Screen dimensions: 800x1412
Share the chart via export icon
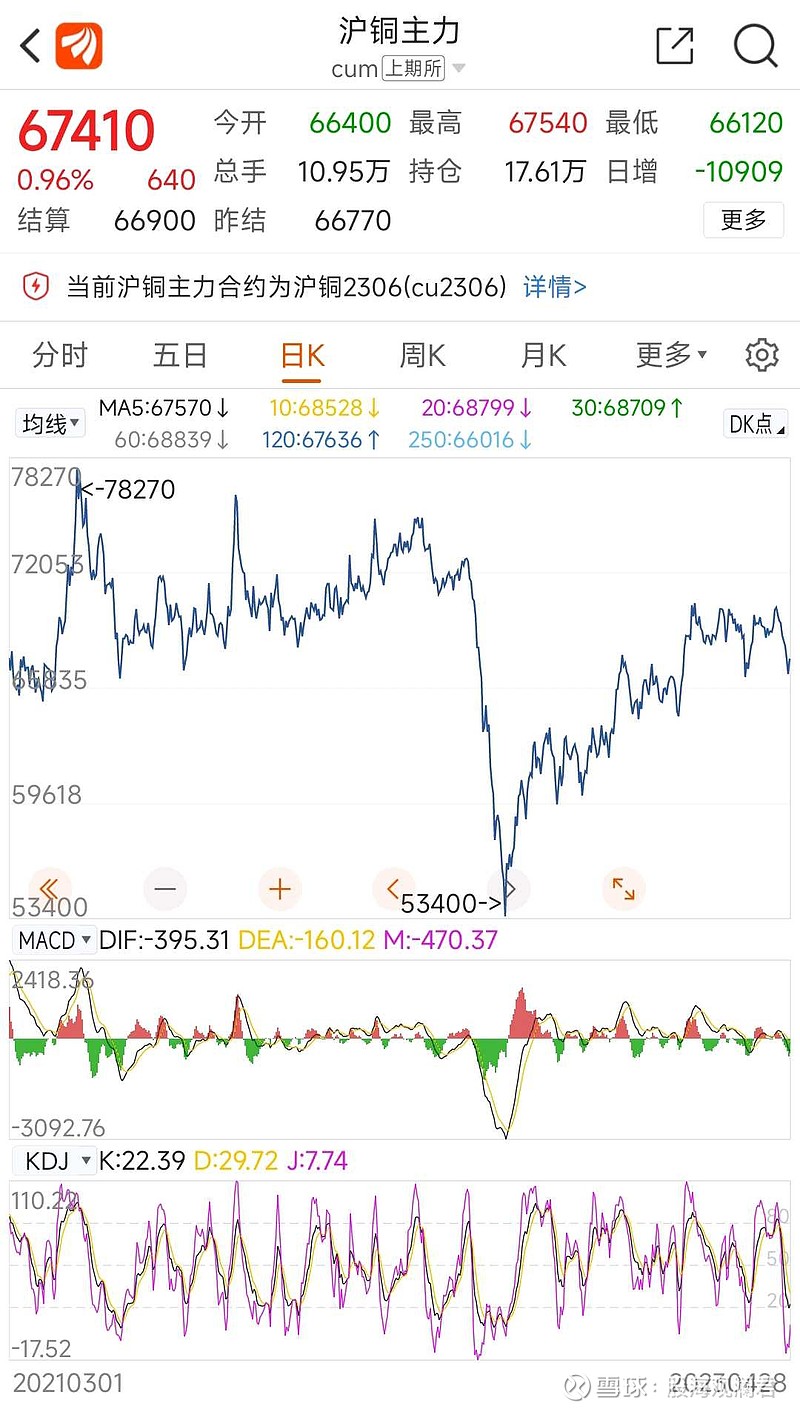[675, 45]
